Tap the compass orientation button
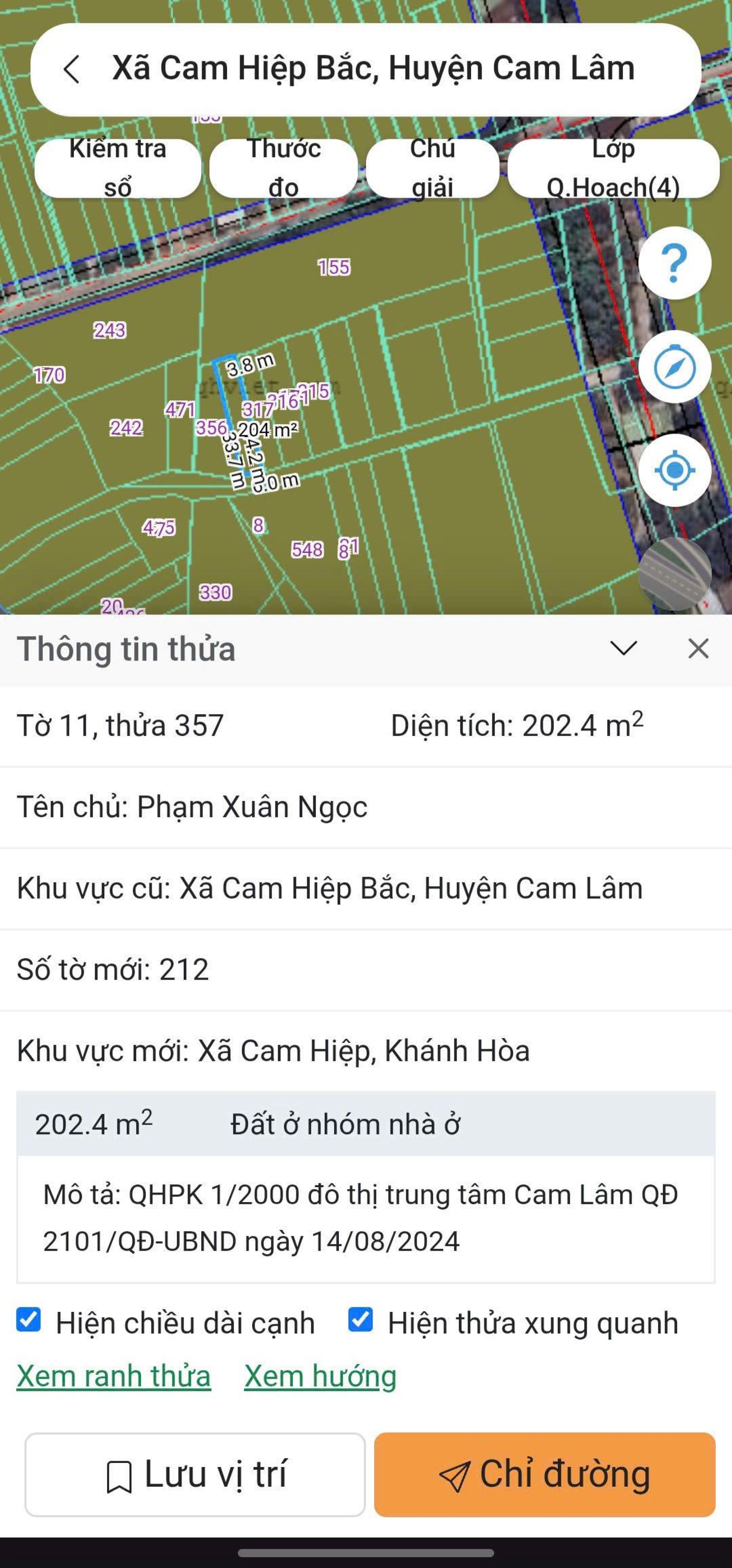The height and width of the screenshot is (1568, 732). coord(674,367)
